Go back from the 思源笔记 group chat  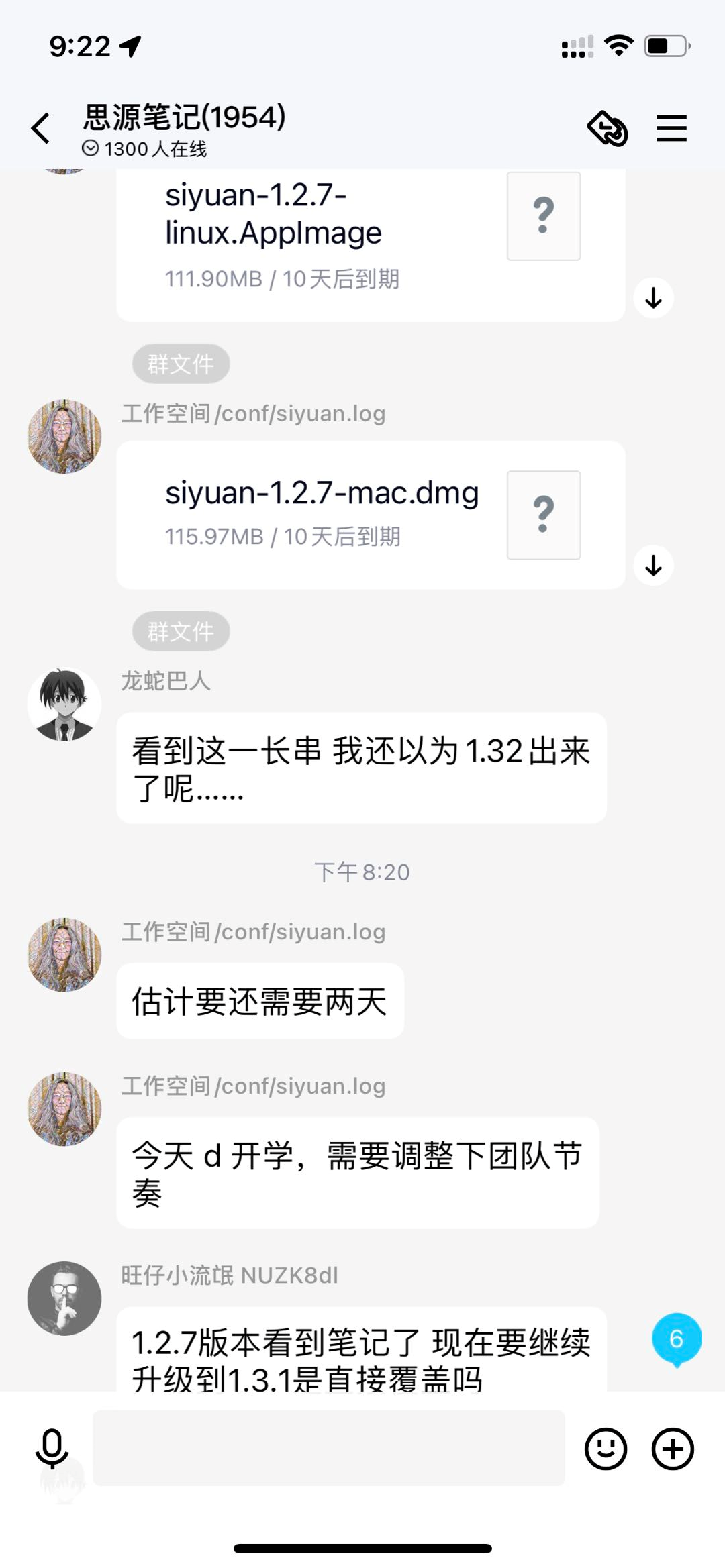(42, 128)
